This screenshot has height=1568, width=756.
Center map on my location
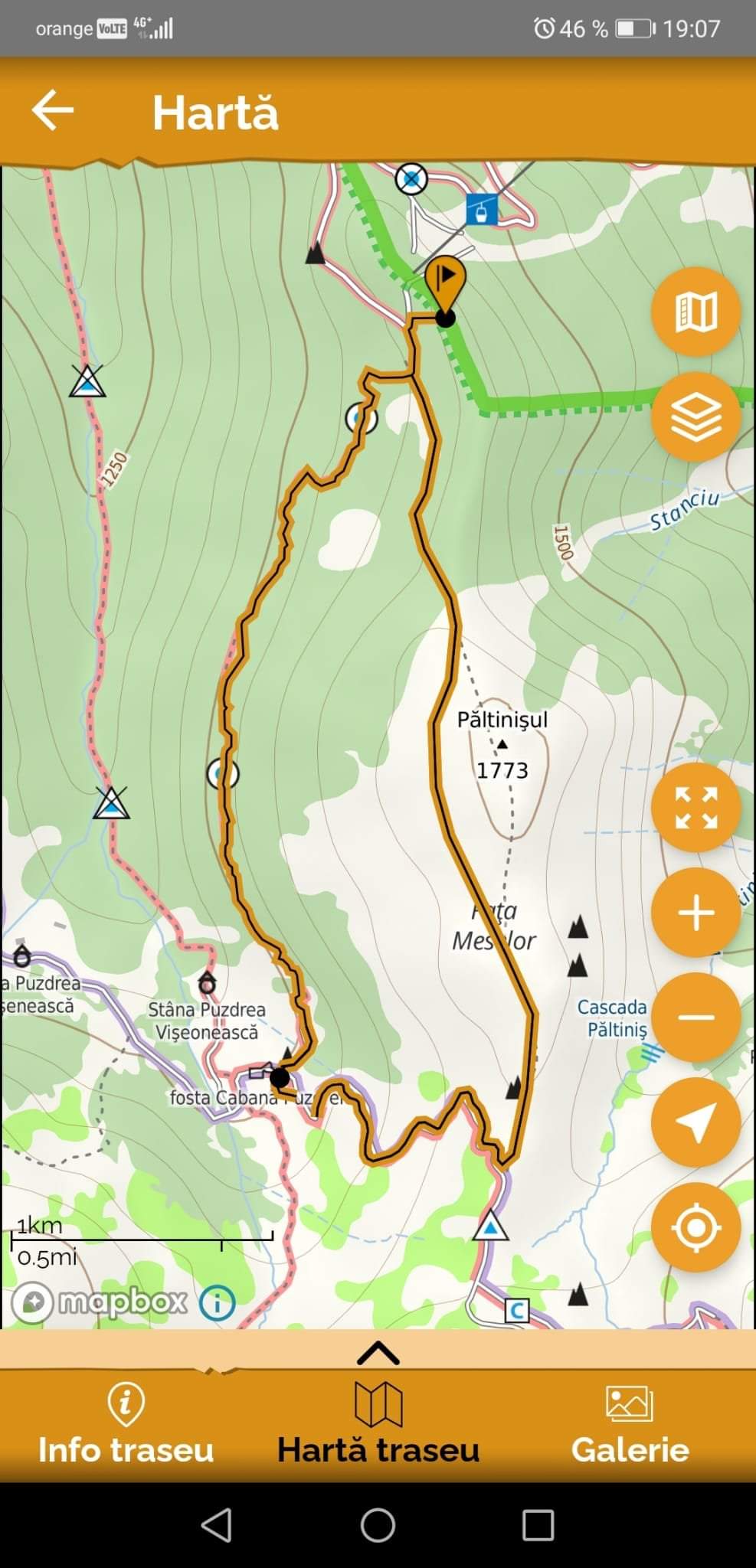click(695, 1227)
